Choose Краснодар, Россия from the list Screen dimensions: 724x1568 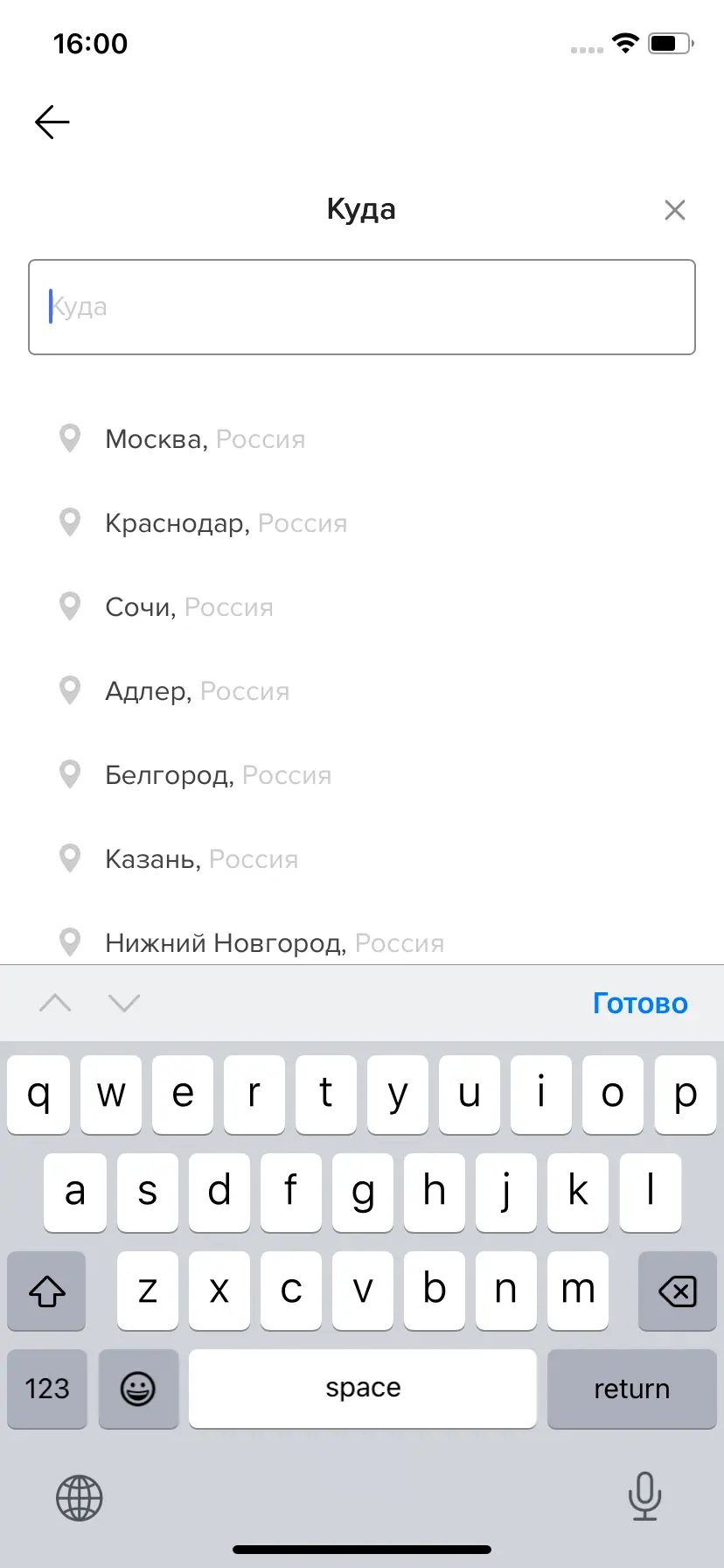pyautogui.click(x=226, y=523)
